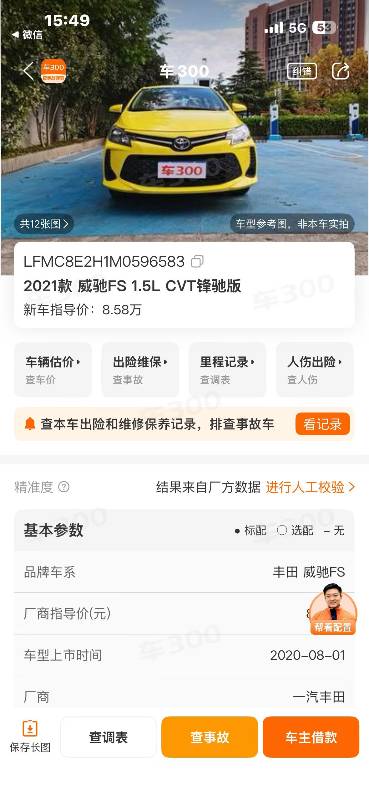Screen dimensions: 369x800
Task: Tap the bottom 查事故 button
Action: [210, 737]
